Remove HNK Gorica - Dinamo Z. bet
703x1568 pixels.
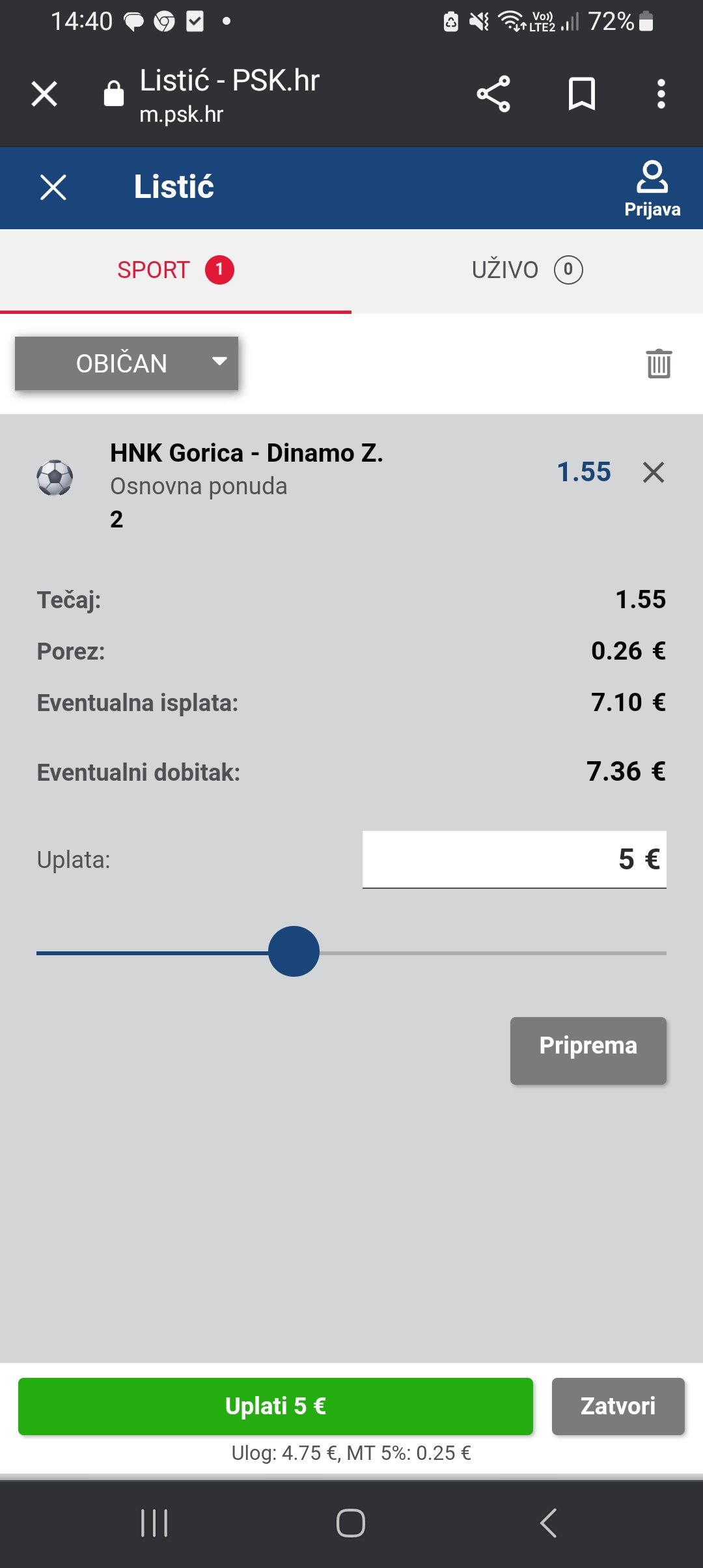[x=654, y=472]
